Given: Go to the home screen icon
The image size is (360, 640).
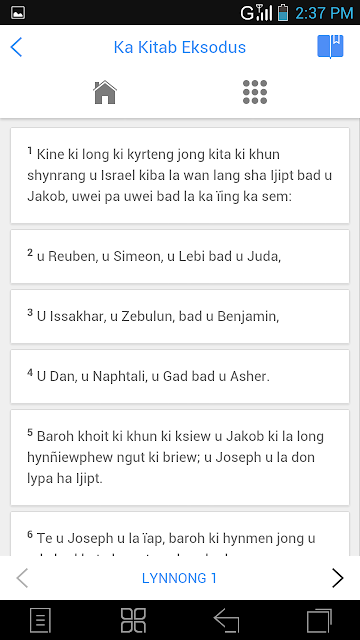Looking at the screenshot, I should (x=105, y=92).
